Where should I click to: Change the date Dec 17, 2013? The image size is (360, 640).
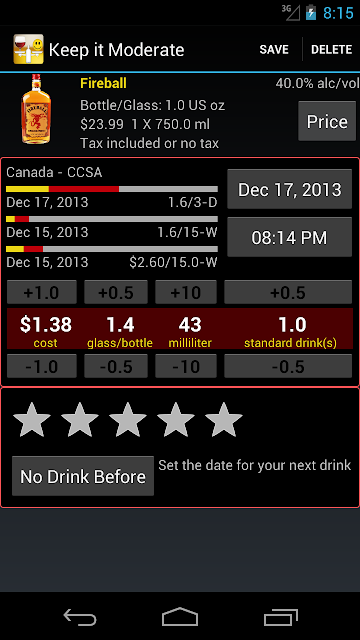click(x=289, y=189)
